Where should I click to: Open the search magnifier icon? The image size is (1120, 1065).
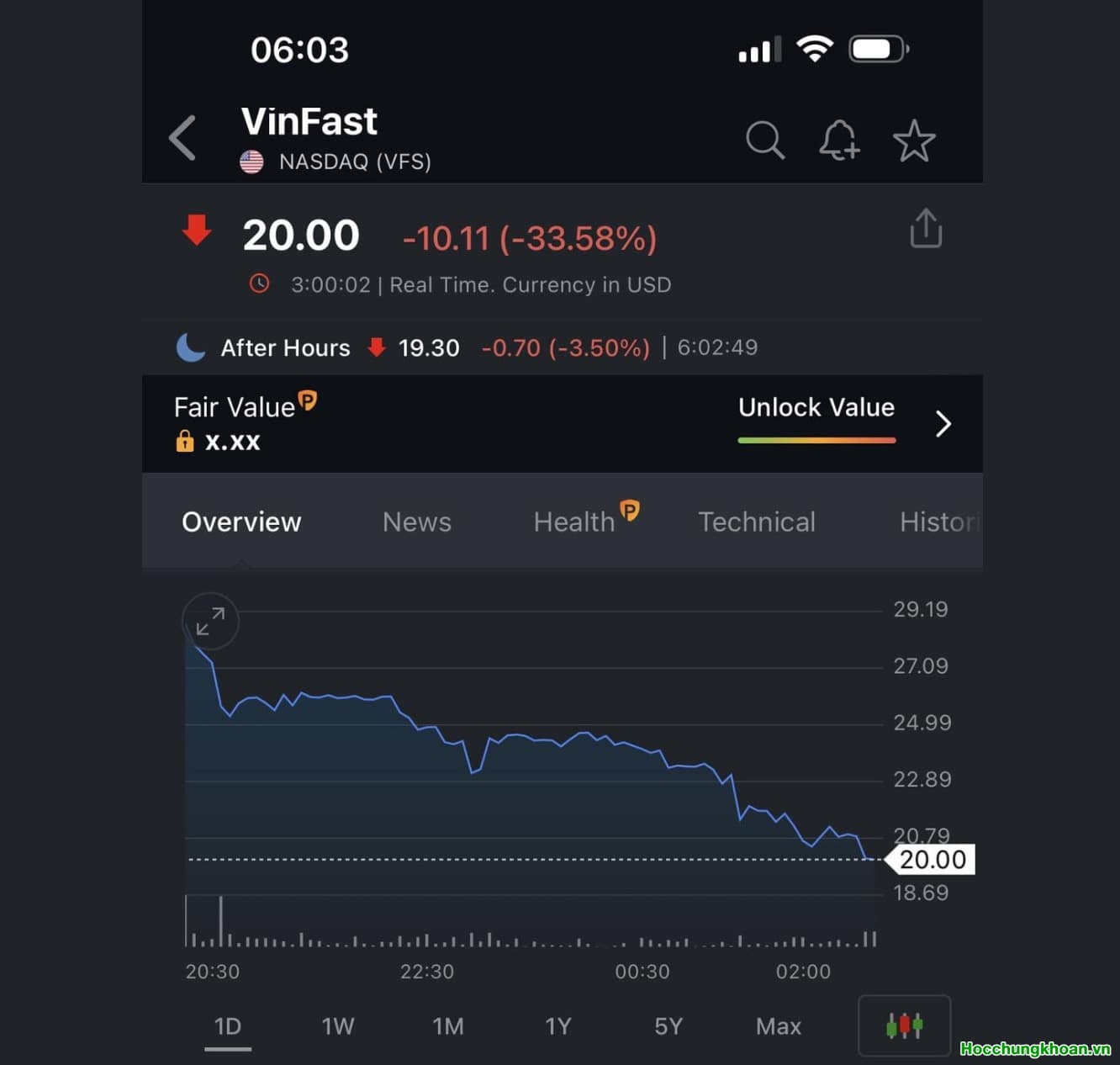point(764,140)
